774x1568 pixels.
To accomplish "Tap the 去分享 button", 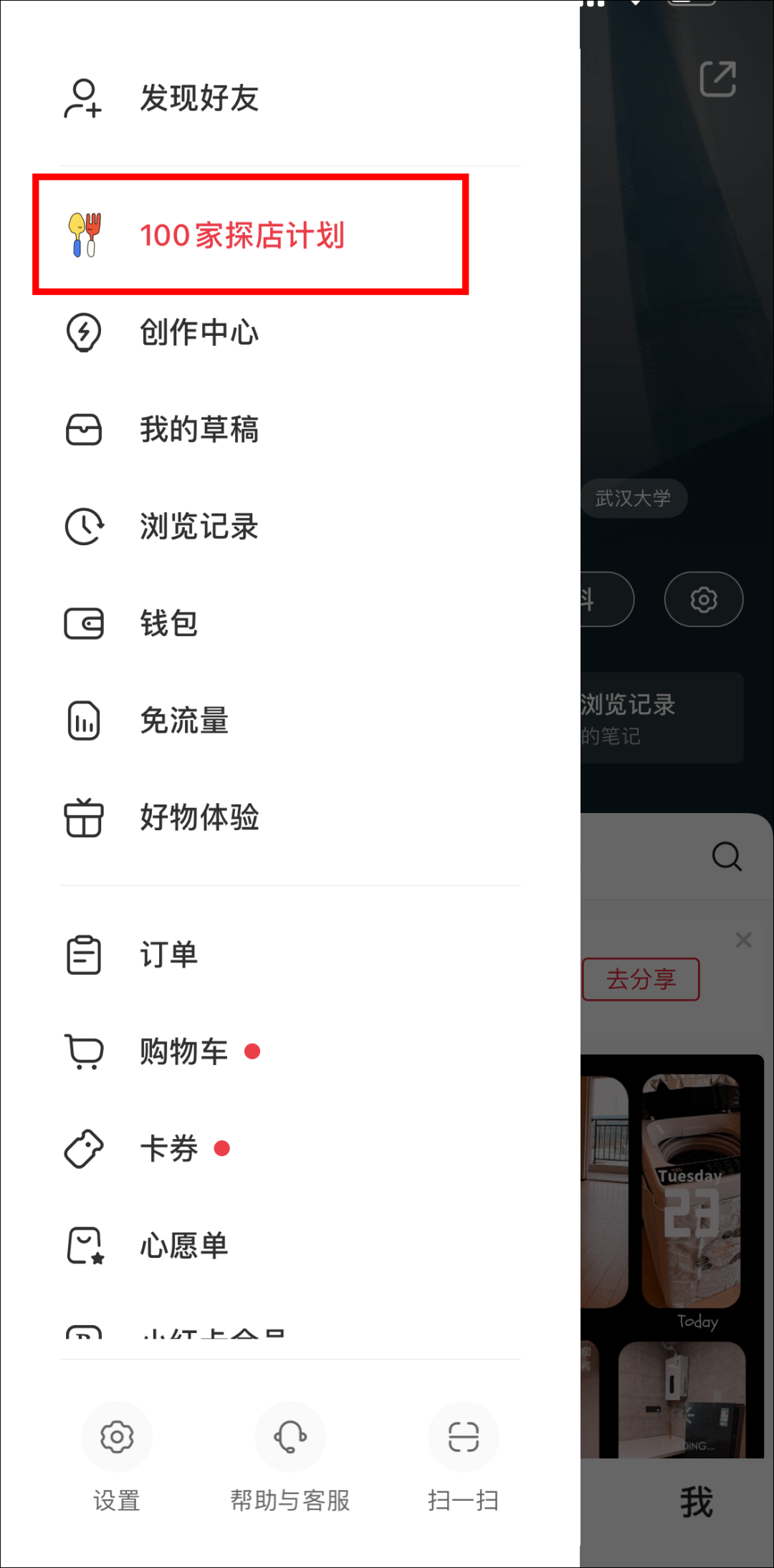I will 641,979.
